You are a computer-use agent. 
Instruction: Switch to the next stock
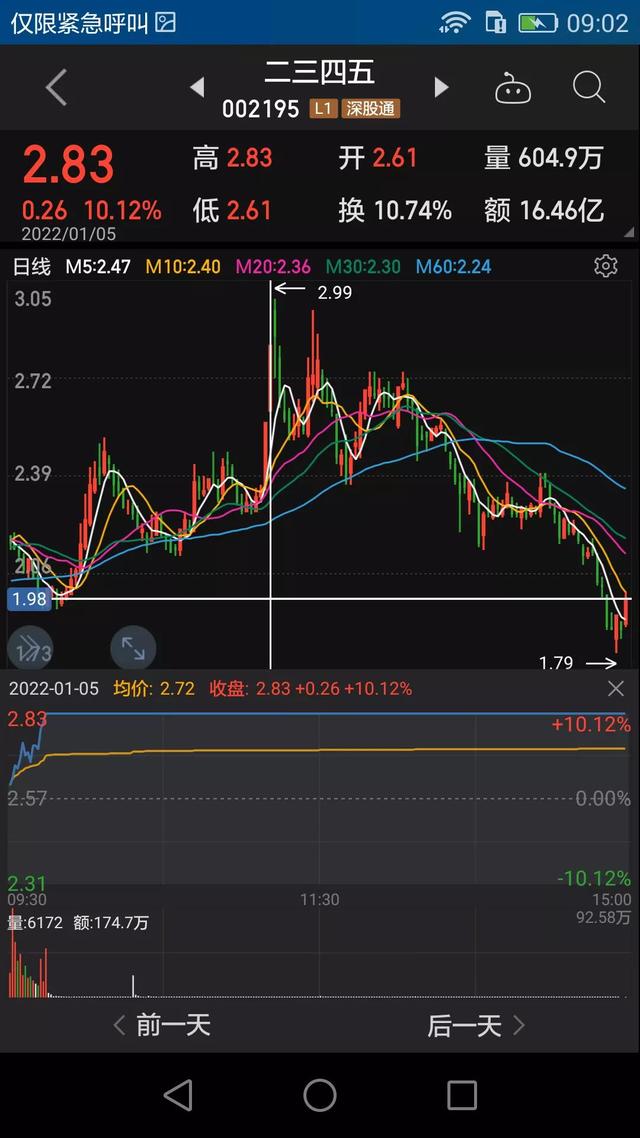[441, 88]
